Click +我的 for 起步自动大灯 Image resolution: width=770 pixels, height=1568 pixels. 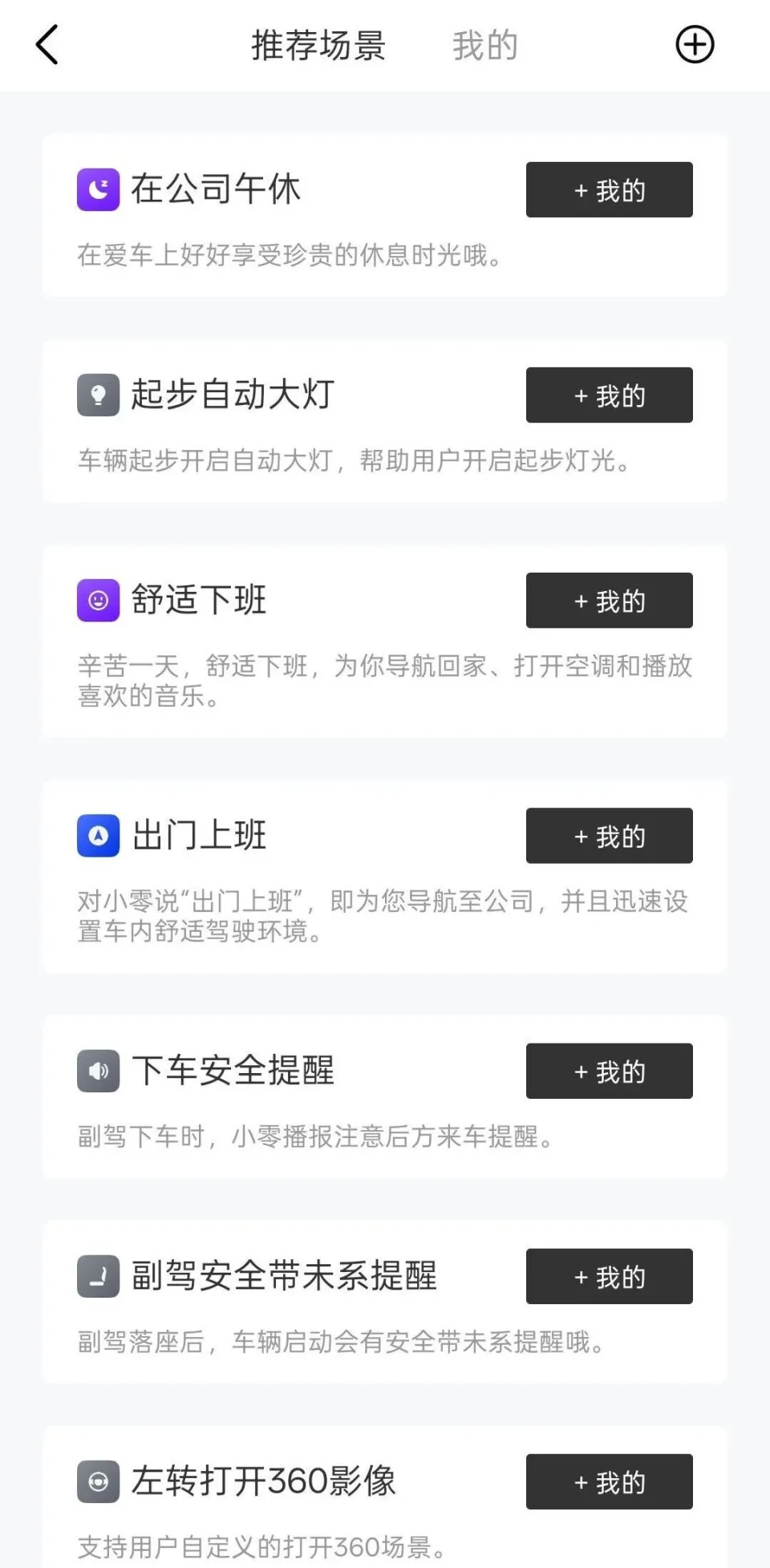(608, 395)
